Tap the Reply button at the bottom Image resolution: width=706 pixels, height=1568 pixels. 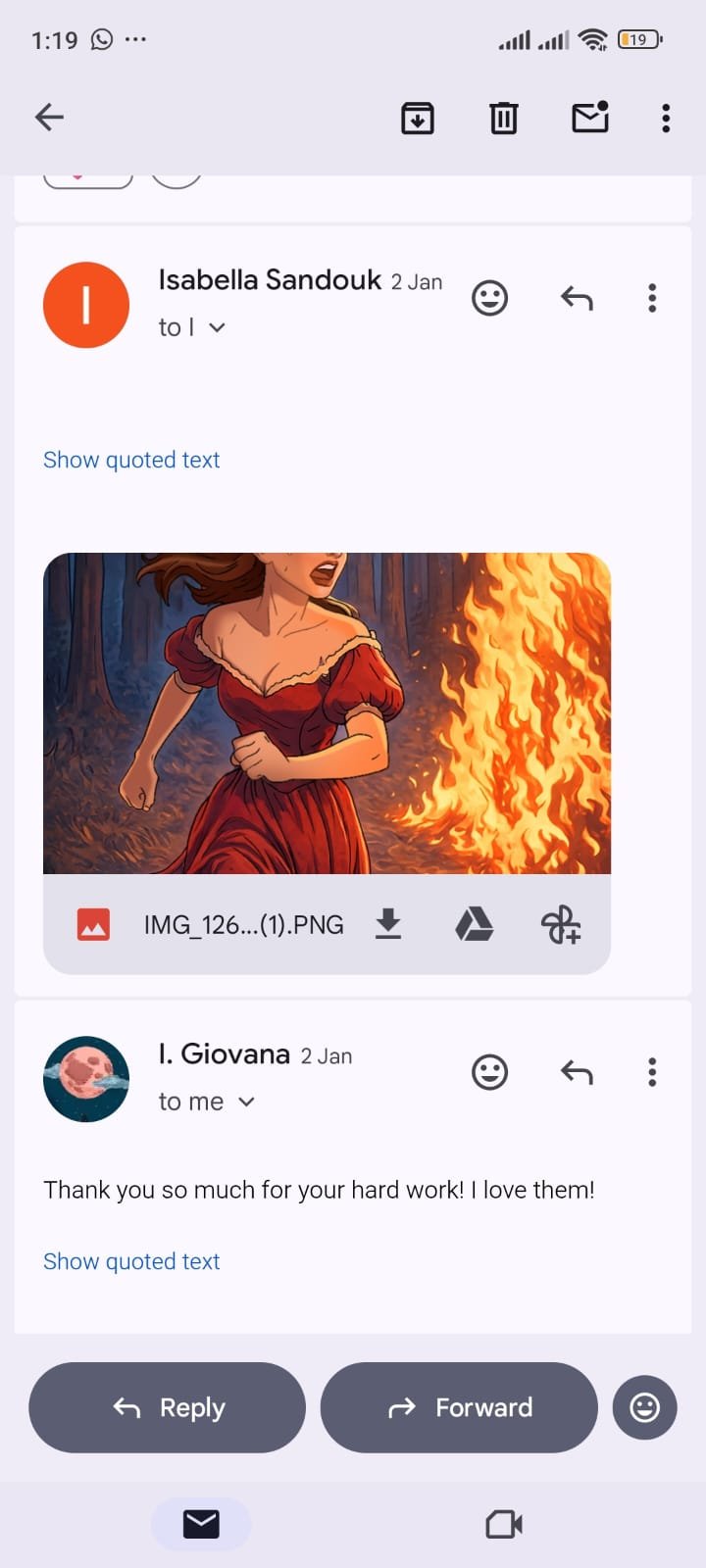[x=167, y=1407]
